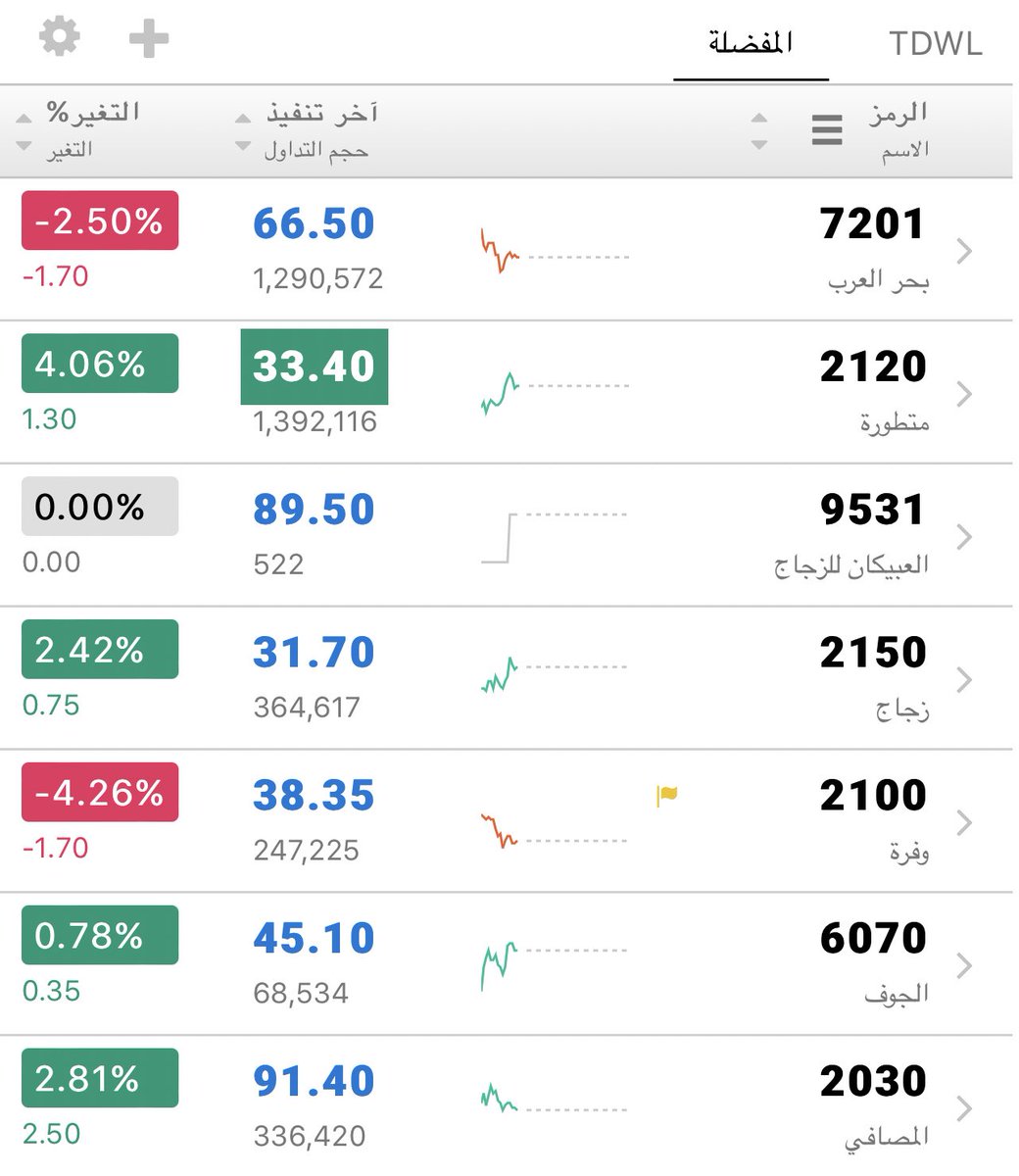Select the المفضلة favorites tab
The image size is (1019, 1176).
[x=751, y=43]
